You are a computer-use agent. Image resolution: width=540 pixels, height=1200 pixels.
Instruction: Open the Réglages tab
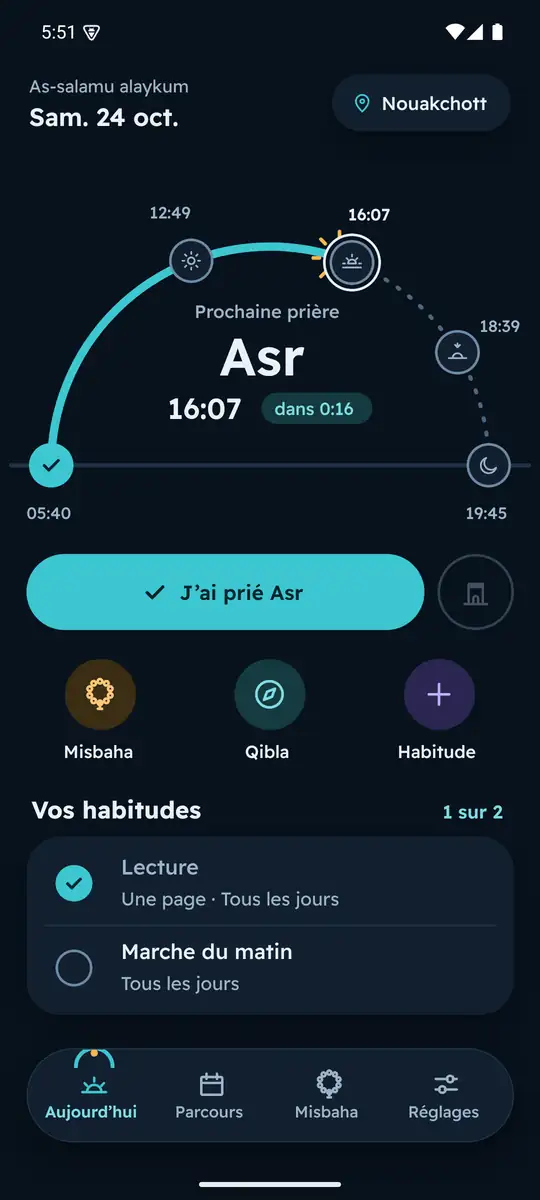point(444,1095)
